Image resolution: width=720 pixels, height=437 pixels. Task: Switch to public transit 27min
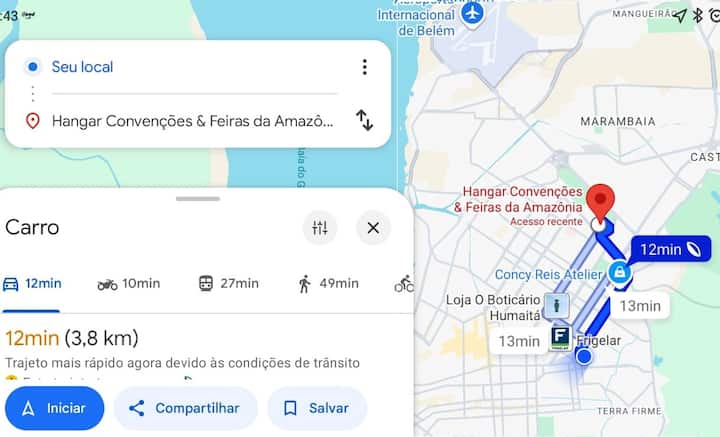pyautogui.click(x=228, y=284)
